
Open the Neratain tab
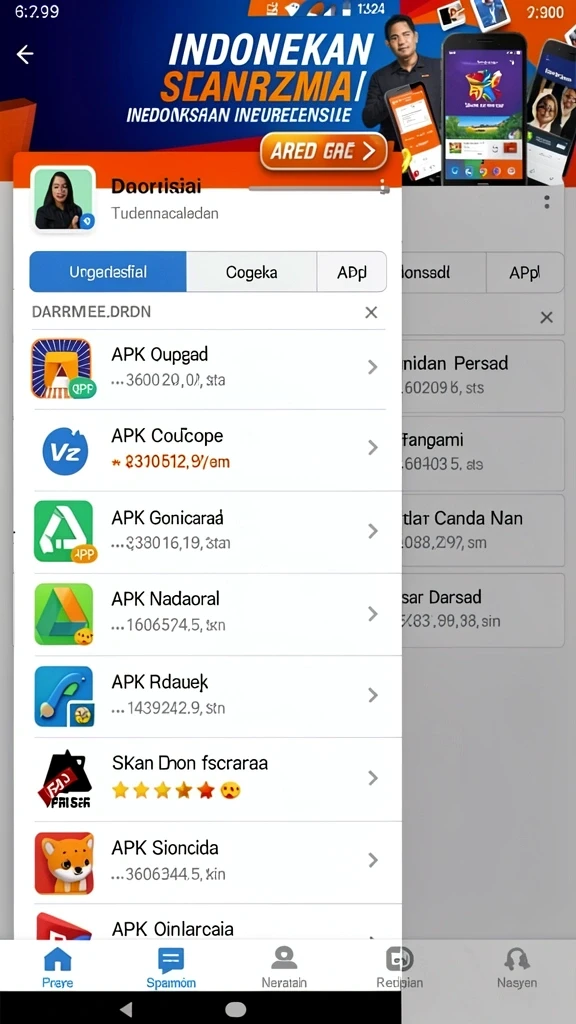point(284,967)
